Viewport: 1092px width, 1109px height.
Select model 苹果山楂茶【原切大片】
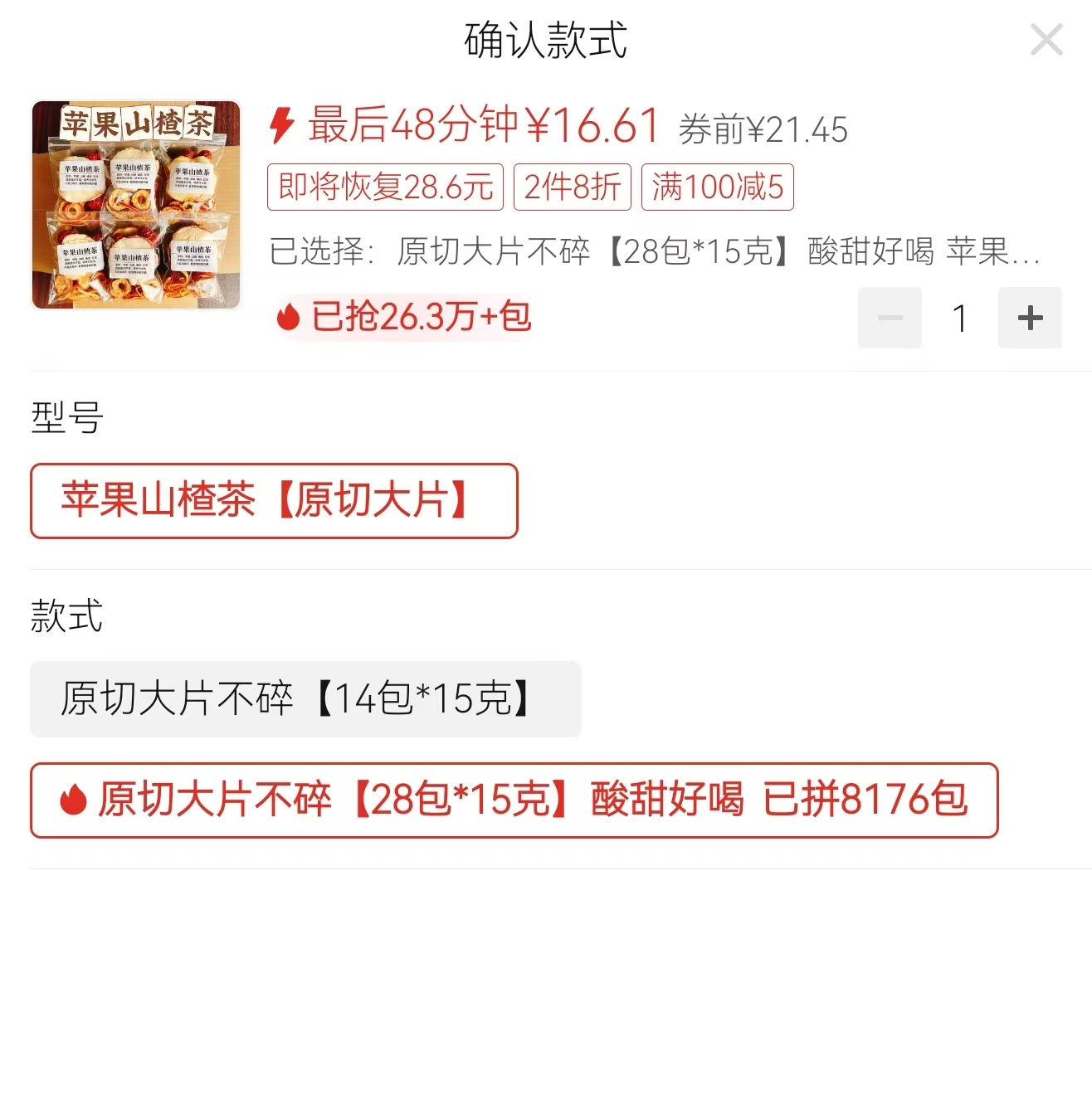tap(274, 501)
